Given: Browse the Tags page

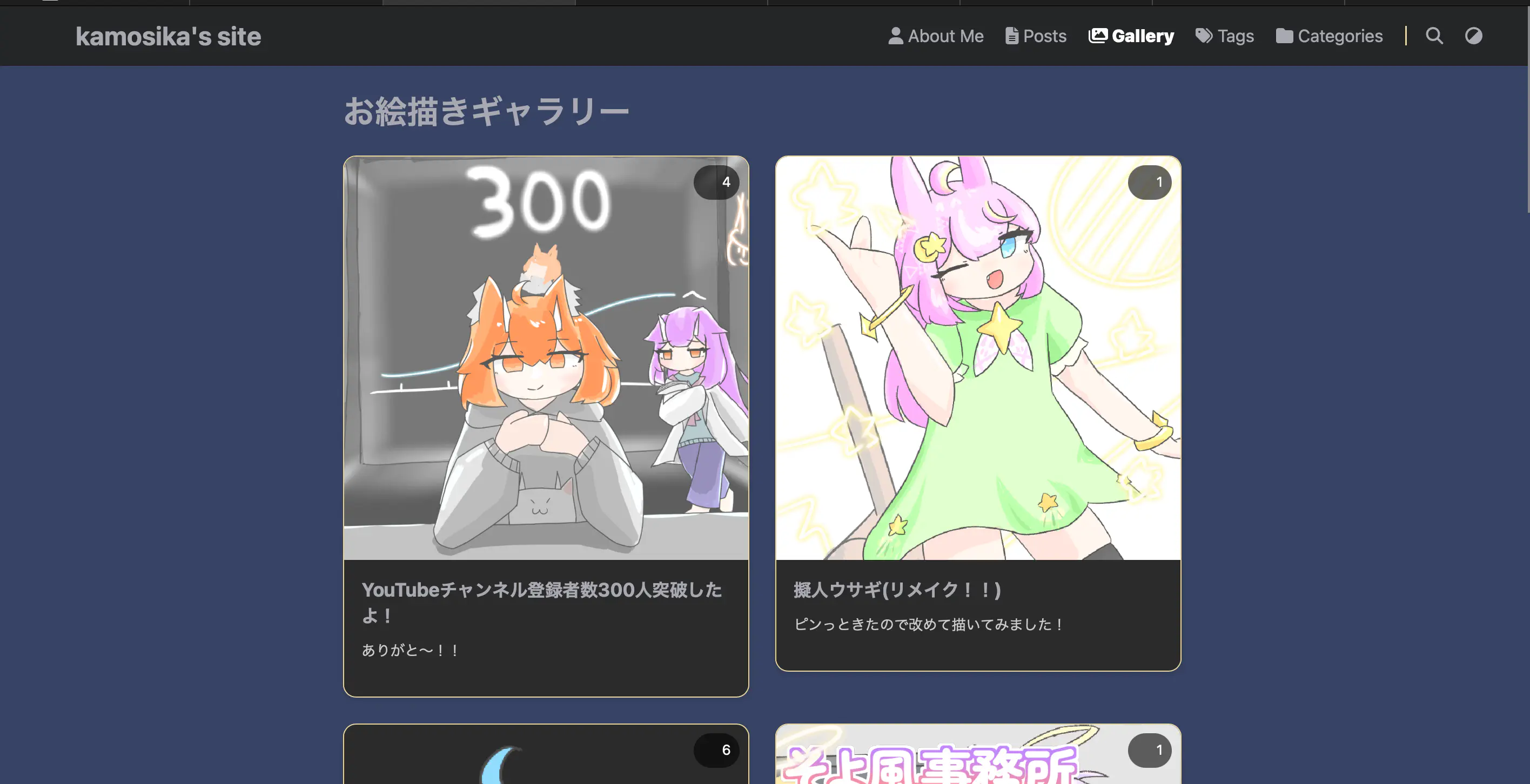Looking at the screenshot, I should pos(1224,36).
